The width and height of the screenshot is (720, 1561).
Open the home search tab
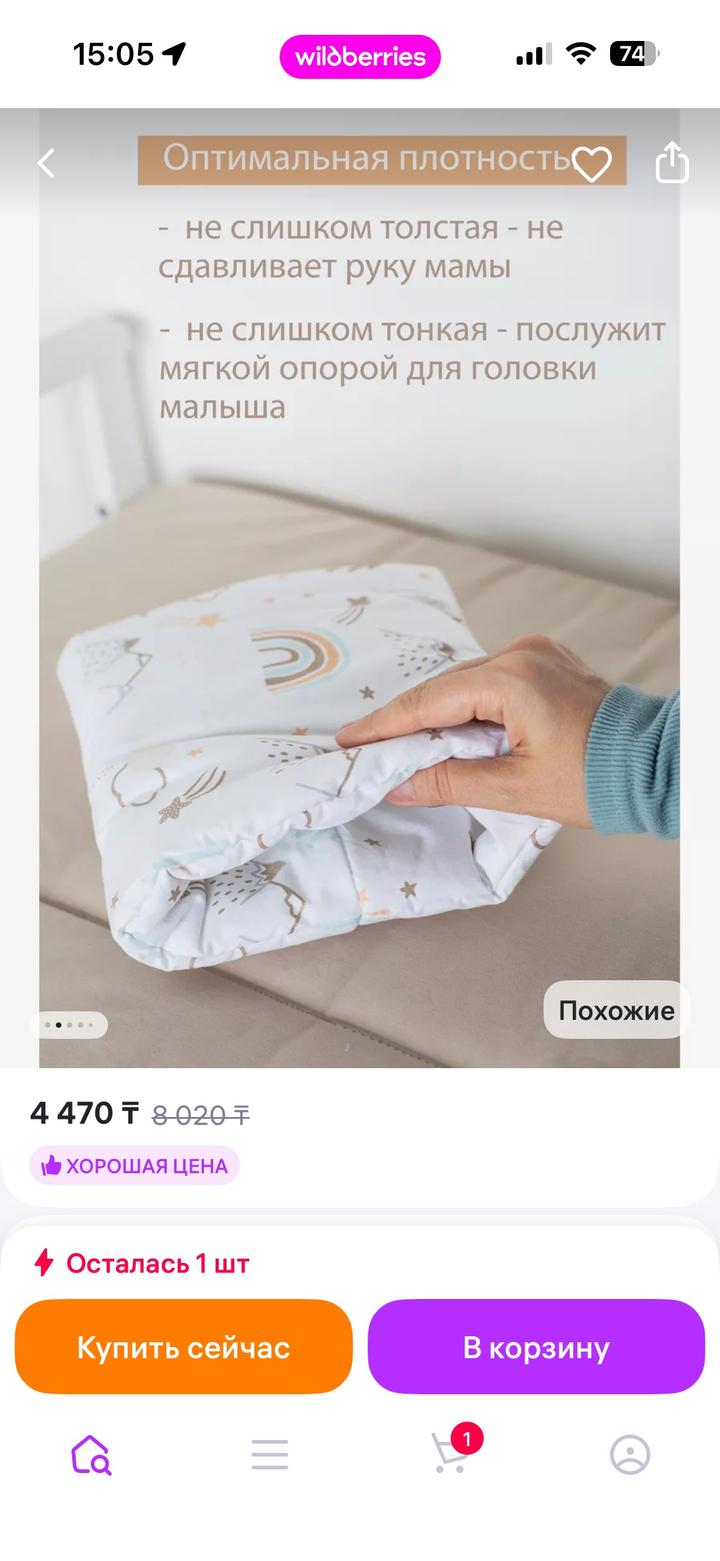[x=90, y=1455]
